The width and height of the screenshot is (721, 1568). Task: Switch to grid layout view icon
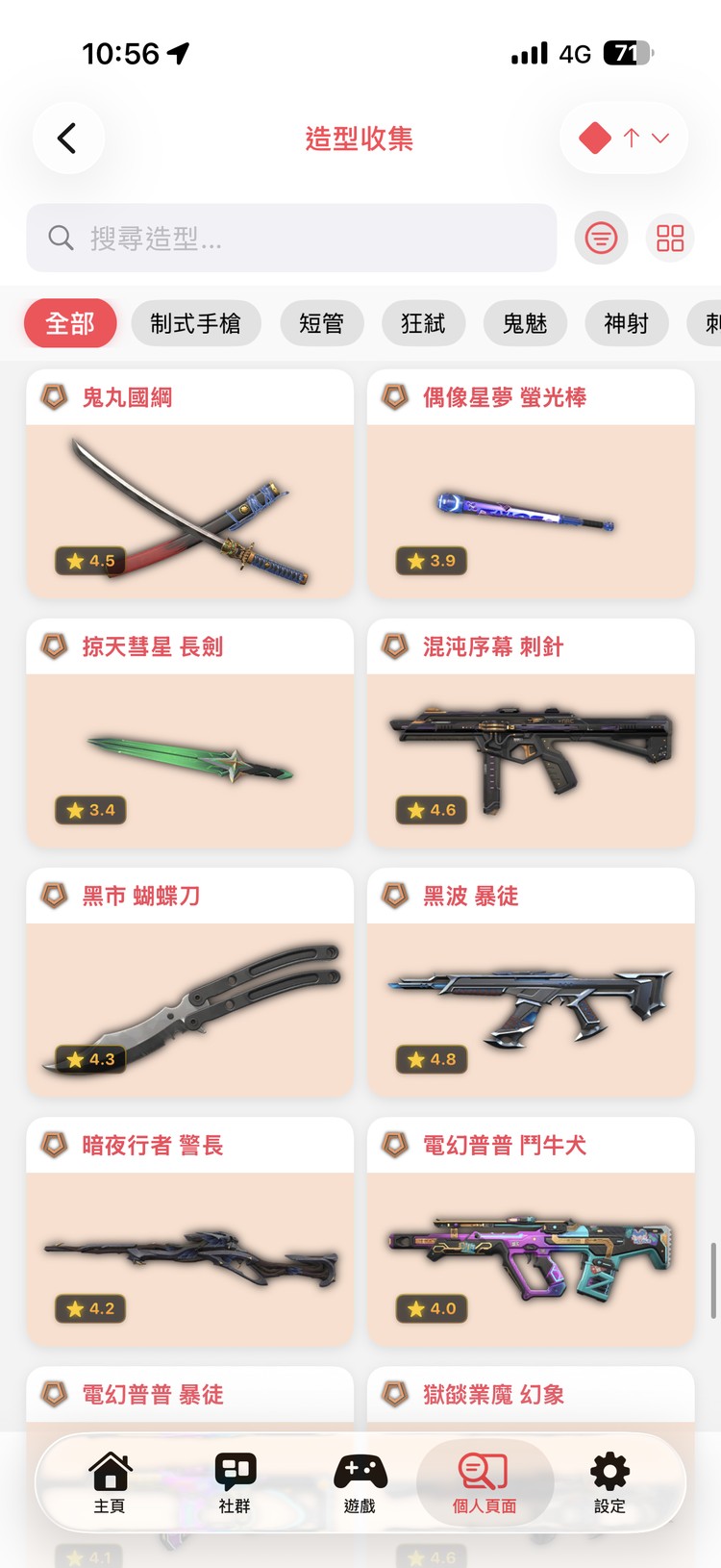pyautogui.click(x=670, y=238)
